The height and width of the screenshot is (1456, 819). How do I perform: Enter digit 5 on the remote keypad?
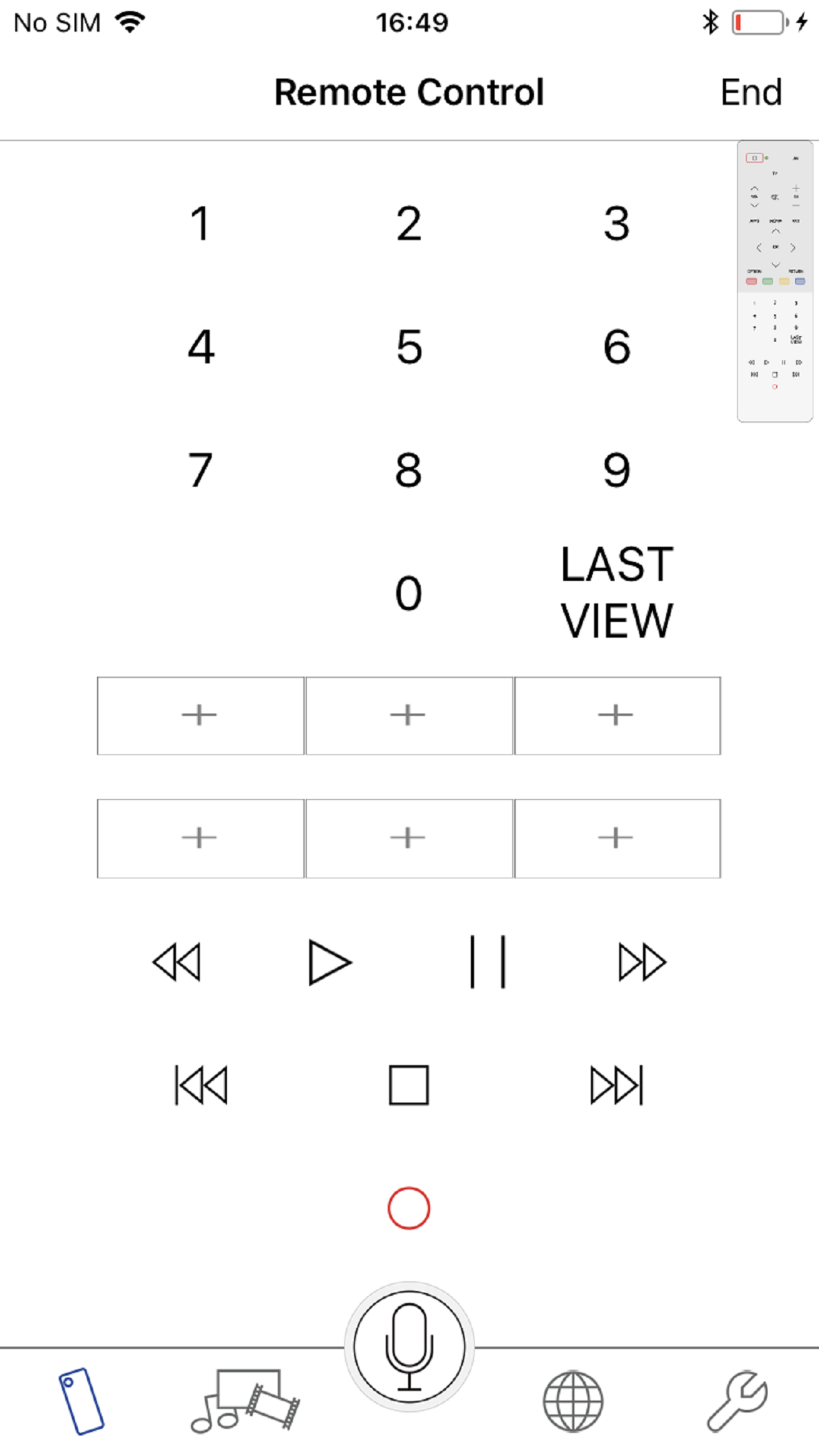(x=409, y=348)
